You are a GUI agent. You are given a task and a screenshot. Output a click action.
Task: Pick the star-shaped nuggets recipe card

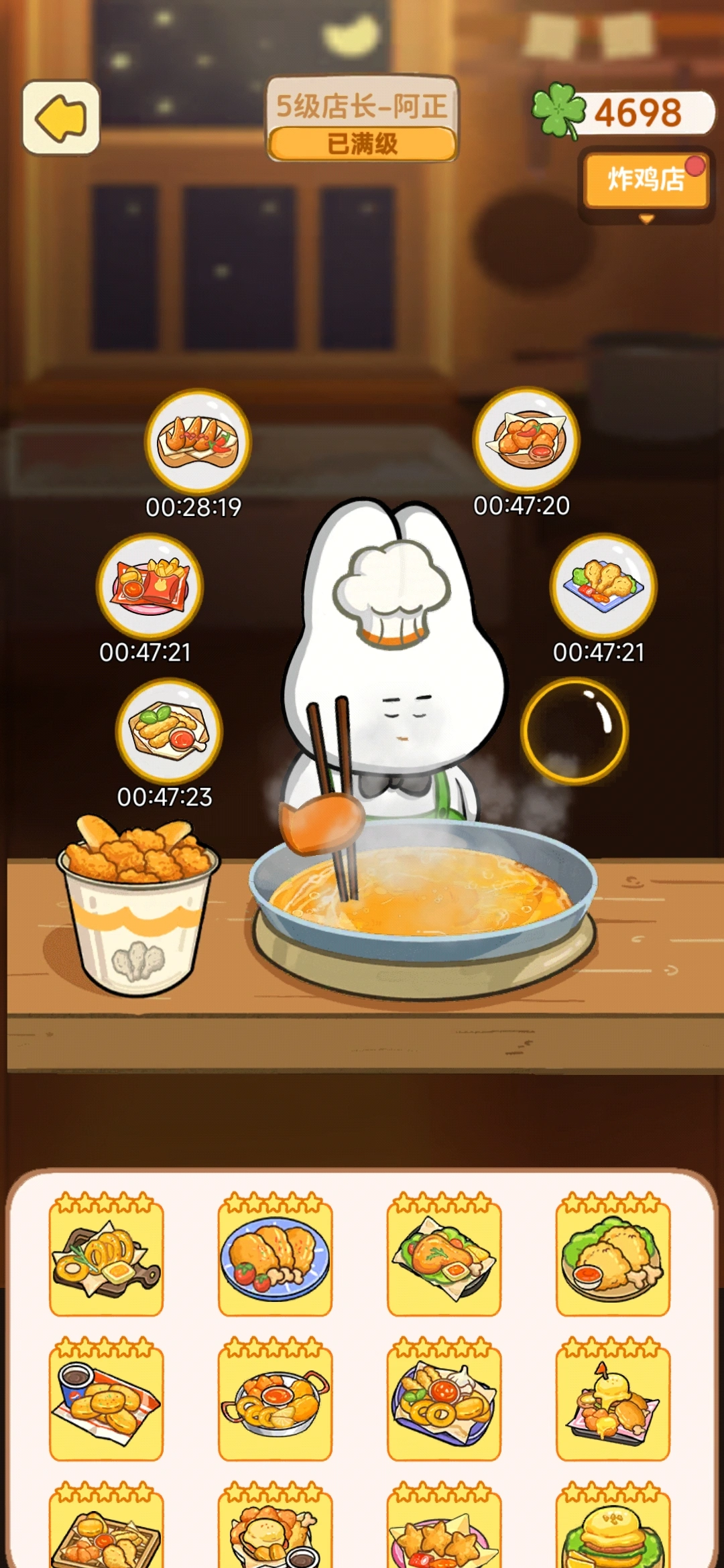tap(443, 1531)
